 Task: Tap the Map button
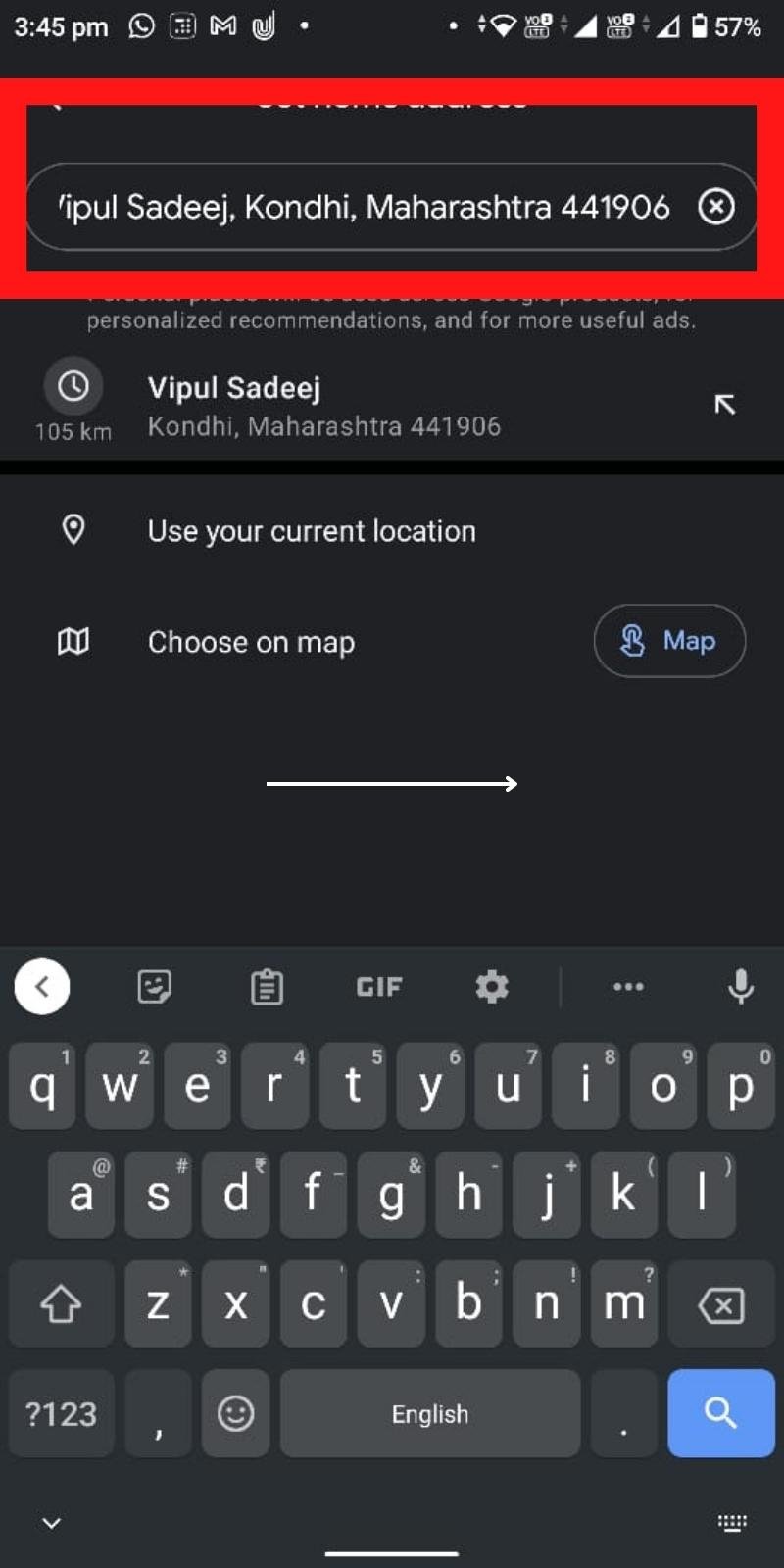[669, 641]
